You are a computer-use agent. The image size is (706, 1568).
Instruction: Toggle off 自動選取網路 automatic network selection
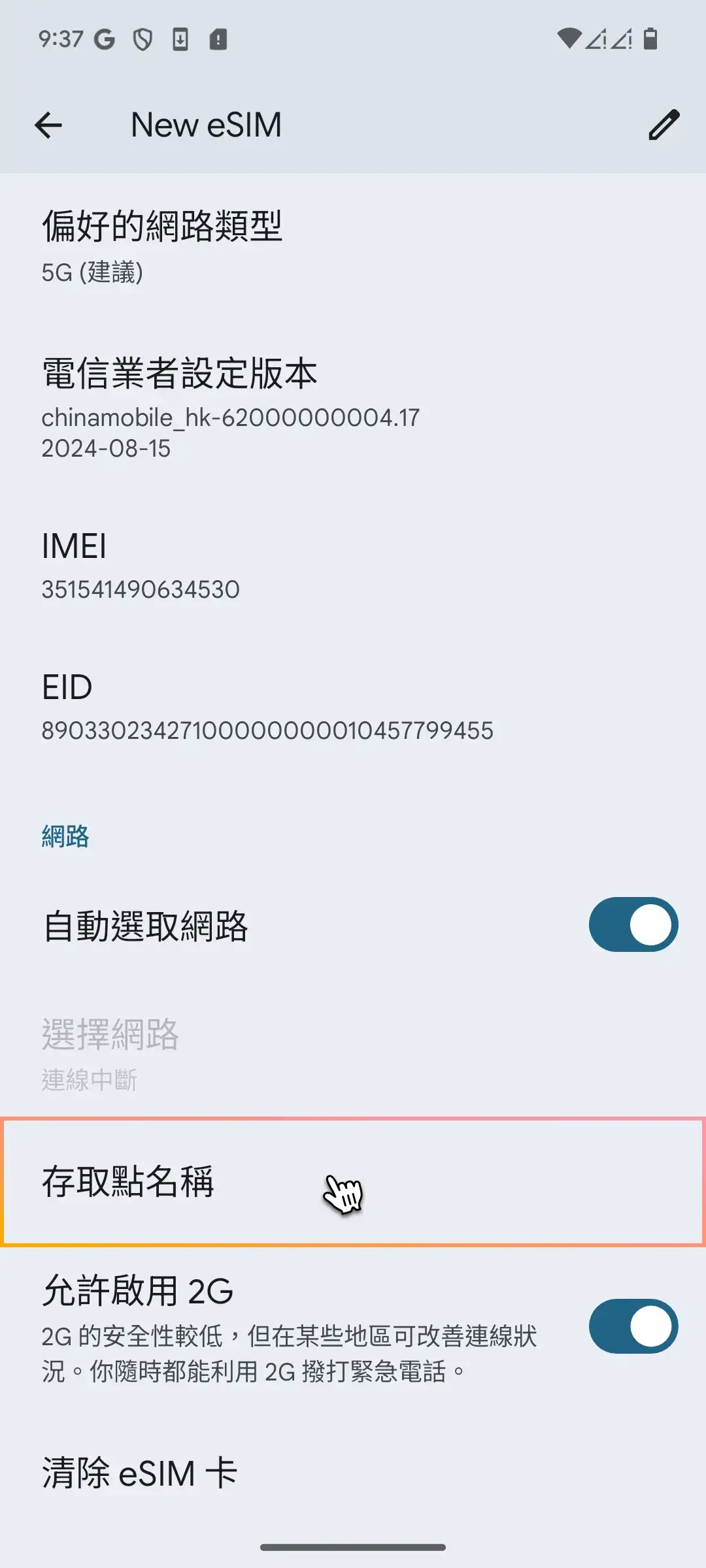[x=631, y=924]
